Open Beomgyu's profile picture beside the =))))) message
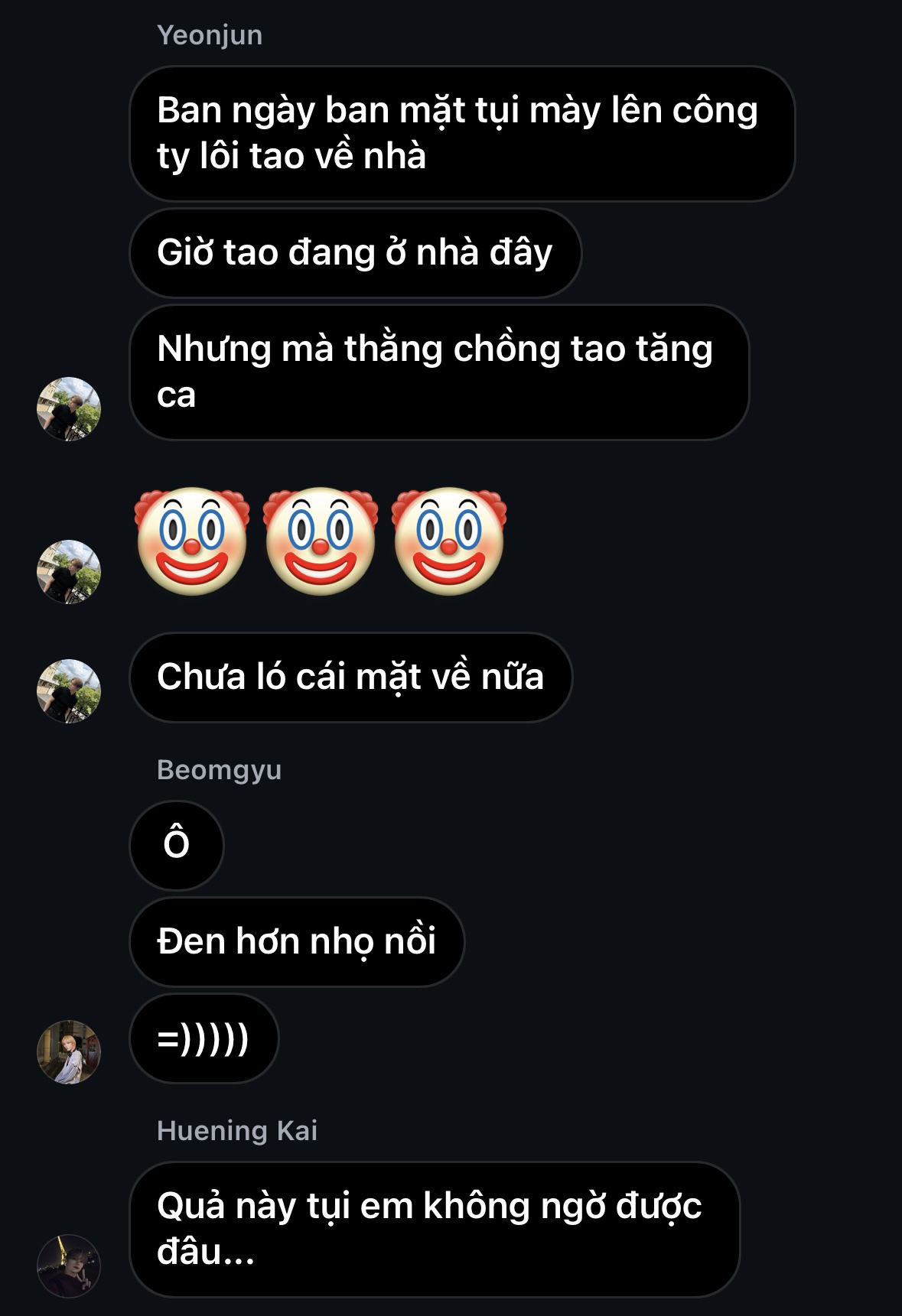902x1316 pixels. (x=69, y=1051)
